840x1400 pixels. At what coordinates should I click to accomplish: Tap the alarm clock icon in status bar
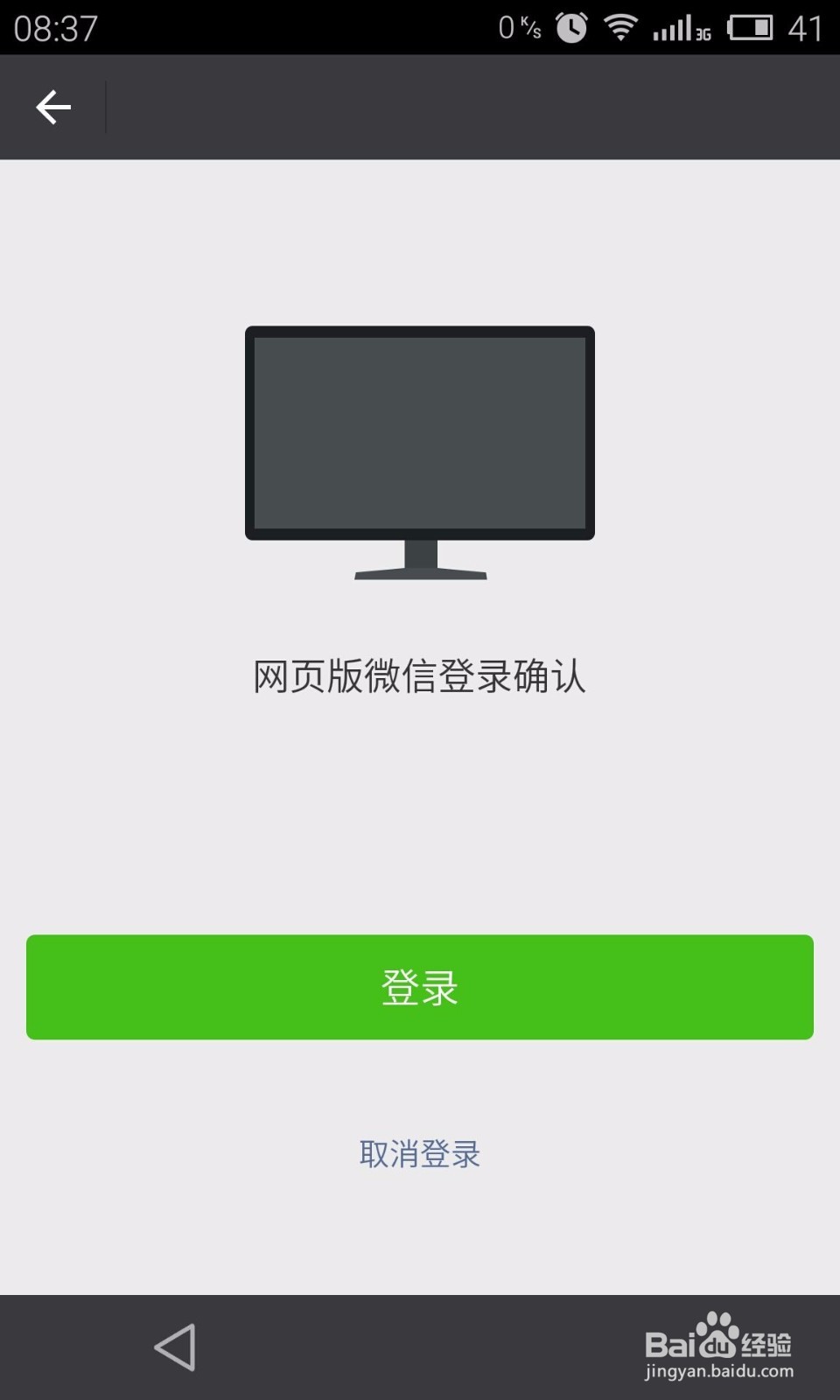pyautogui.click(x=570, y=29)
